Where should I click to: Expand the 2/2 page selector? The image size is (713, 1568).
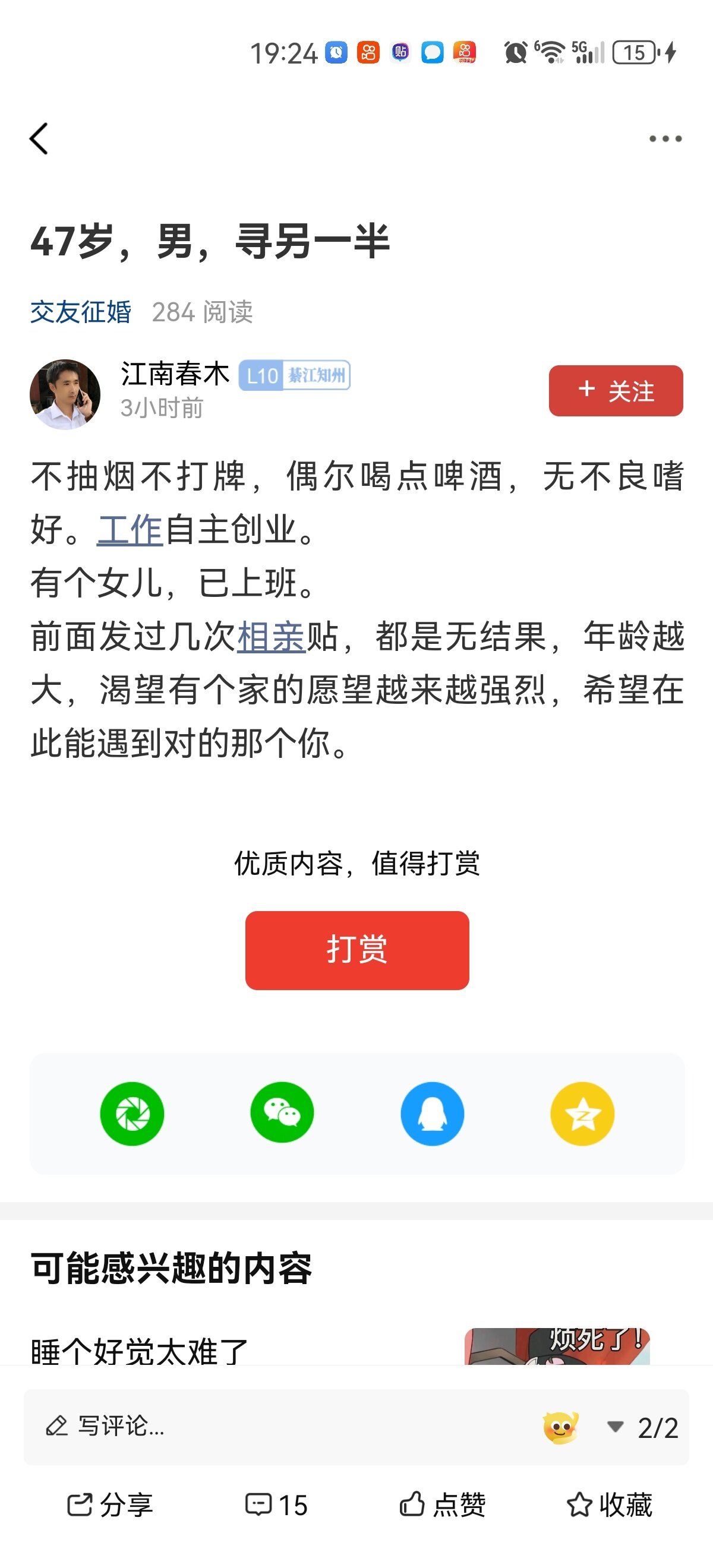tap(643, 1427)
